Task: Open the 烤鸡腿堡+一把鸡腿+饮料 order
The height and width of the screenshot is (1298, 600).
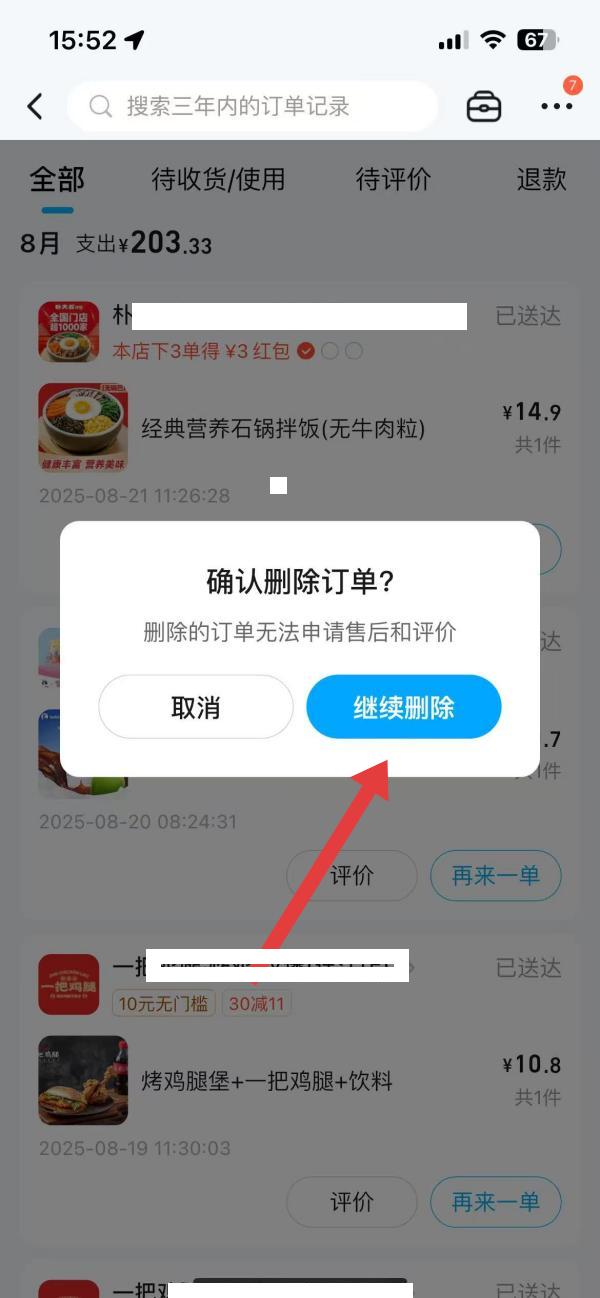Action: 267,1081
